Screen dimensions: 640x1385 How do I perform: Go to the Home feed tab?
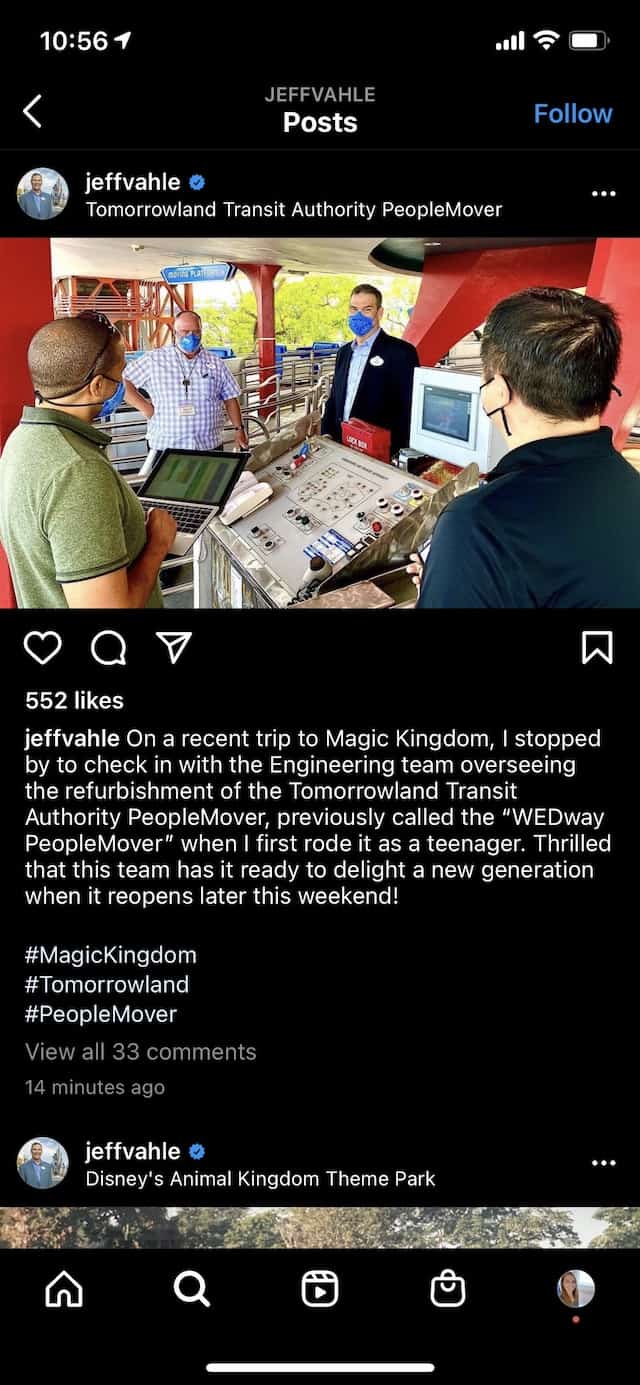[x=64, y=1290]
